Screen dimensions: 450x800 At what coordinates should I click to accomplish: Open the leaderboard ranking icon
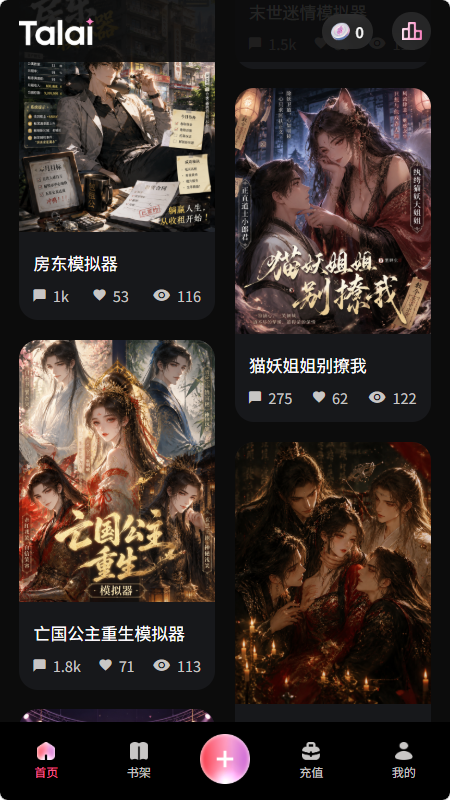tap(411, 32)
